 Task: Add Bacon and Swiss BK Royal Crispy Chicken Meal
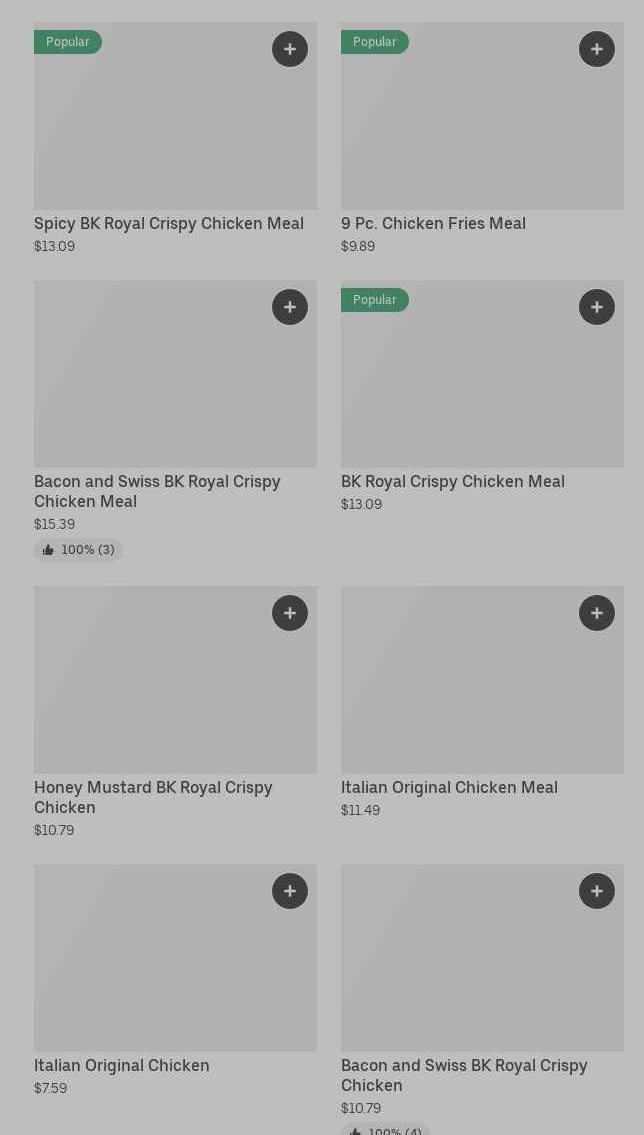click(x=290, y=307)
